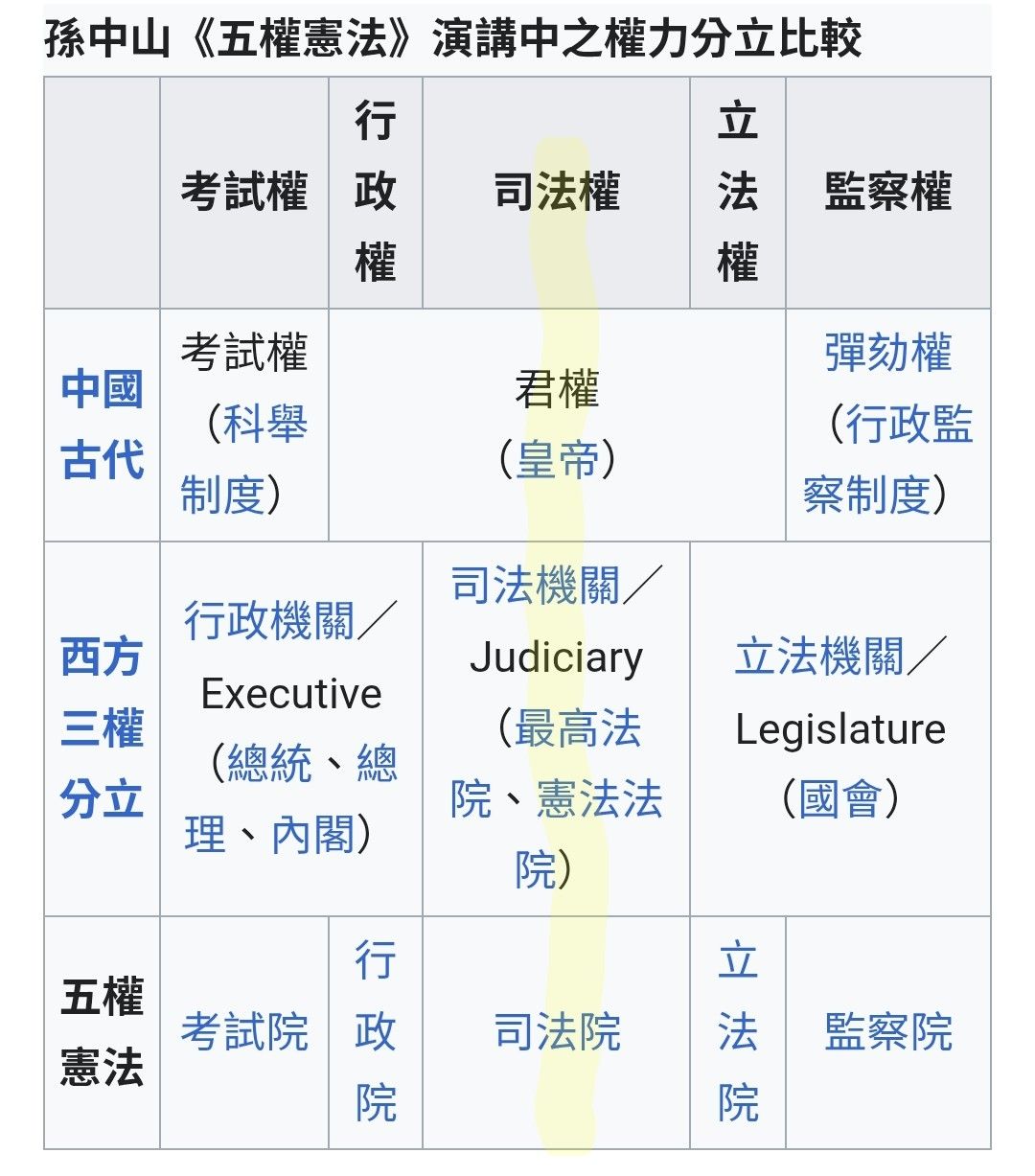Open the 皇帝 link
This screenshot has width=1035, height=1176.
pos(557,461)
